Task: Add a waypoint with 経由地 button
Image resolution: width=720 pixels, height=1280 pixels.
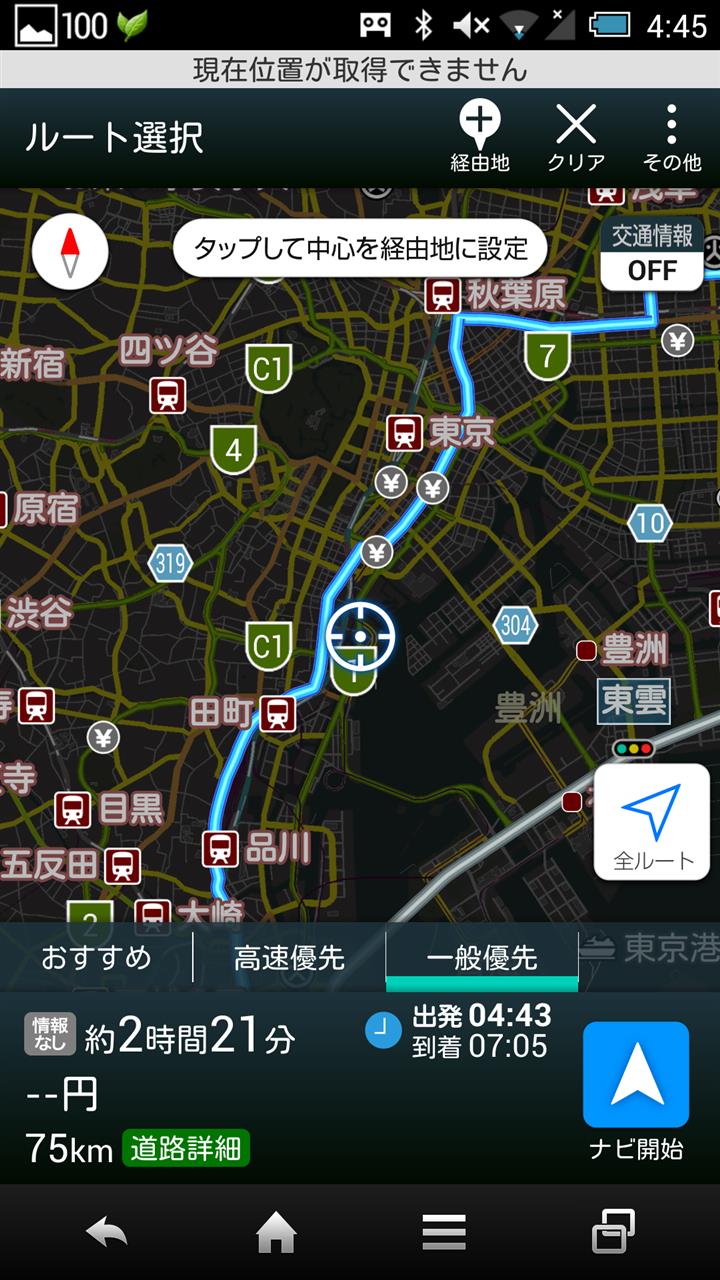Action: (480, 137)
